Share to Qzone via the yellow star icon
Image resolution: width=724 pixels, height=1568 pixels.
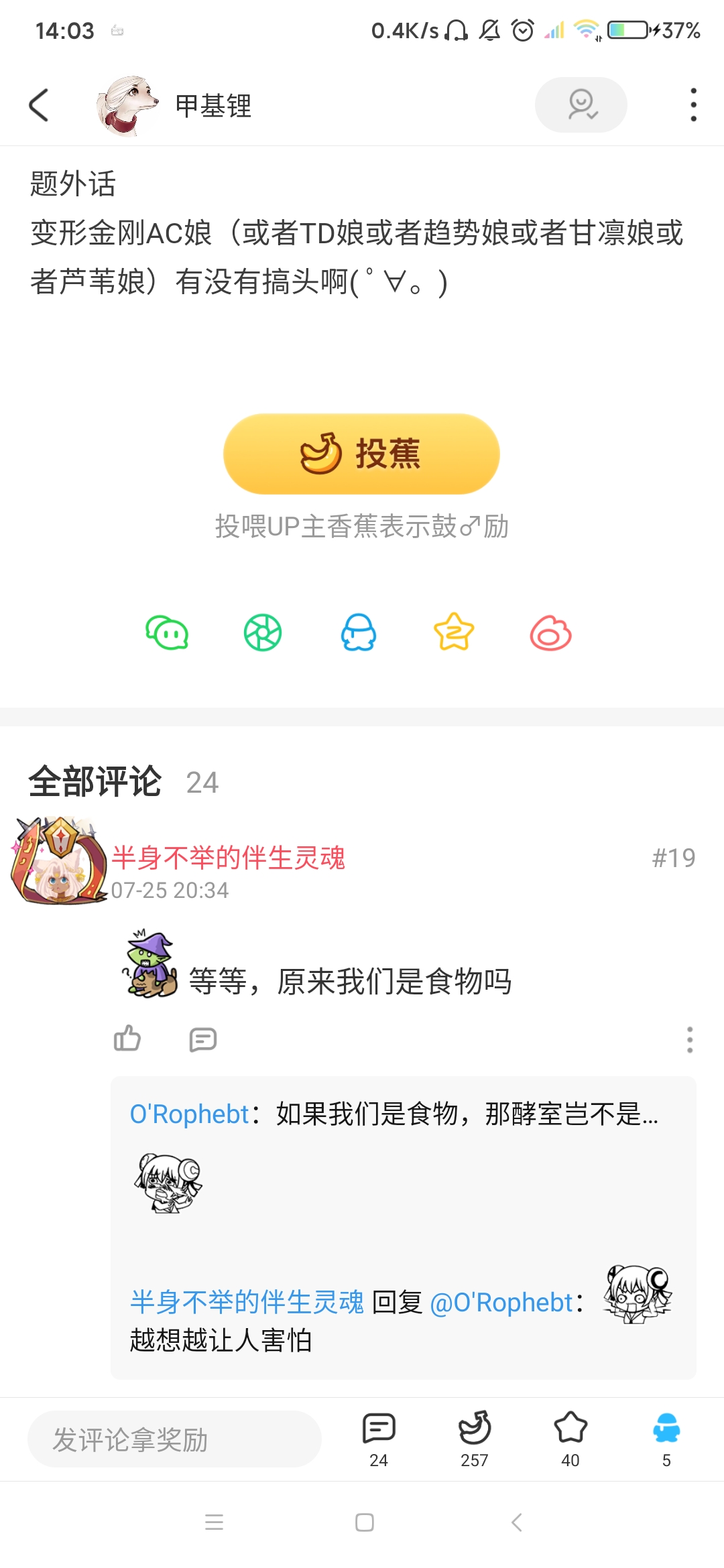pos(454,633)
